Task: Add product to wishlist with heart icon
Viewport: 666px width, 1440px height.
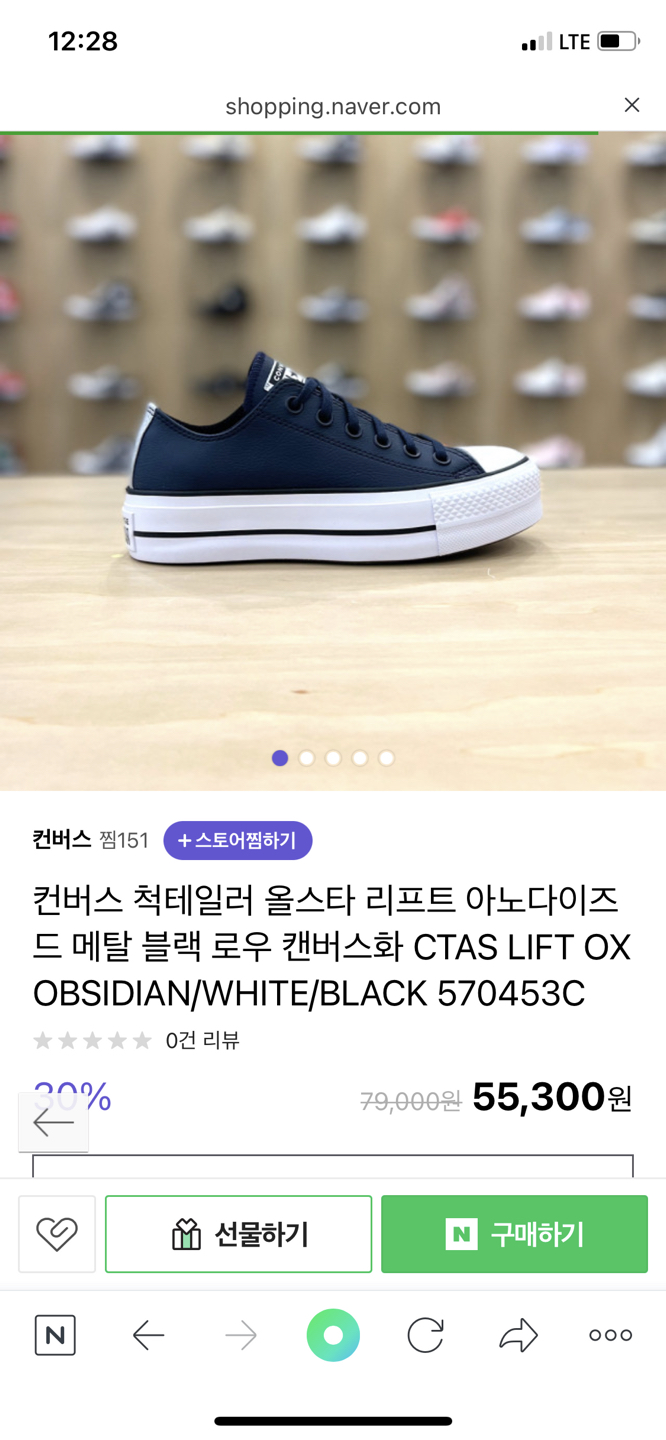Action: coord(57,1234)
